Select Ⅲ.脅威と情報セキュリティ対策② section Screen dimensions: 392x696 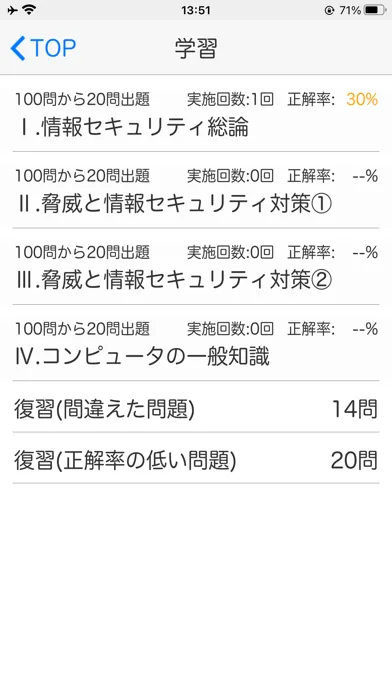point(196,267)
